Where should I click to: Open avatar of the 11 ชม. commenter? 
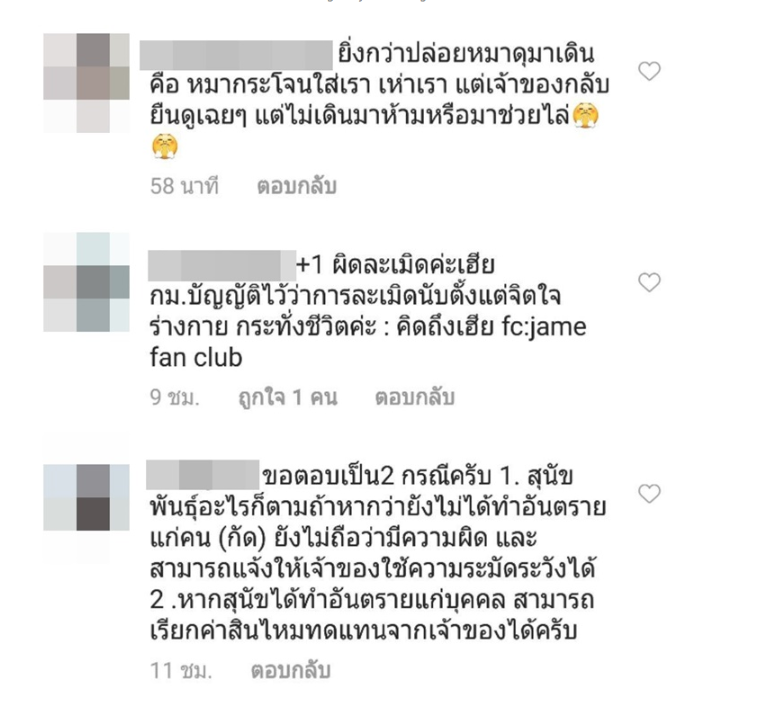coord(88,497)
